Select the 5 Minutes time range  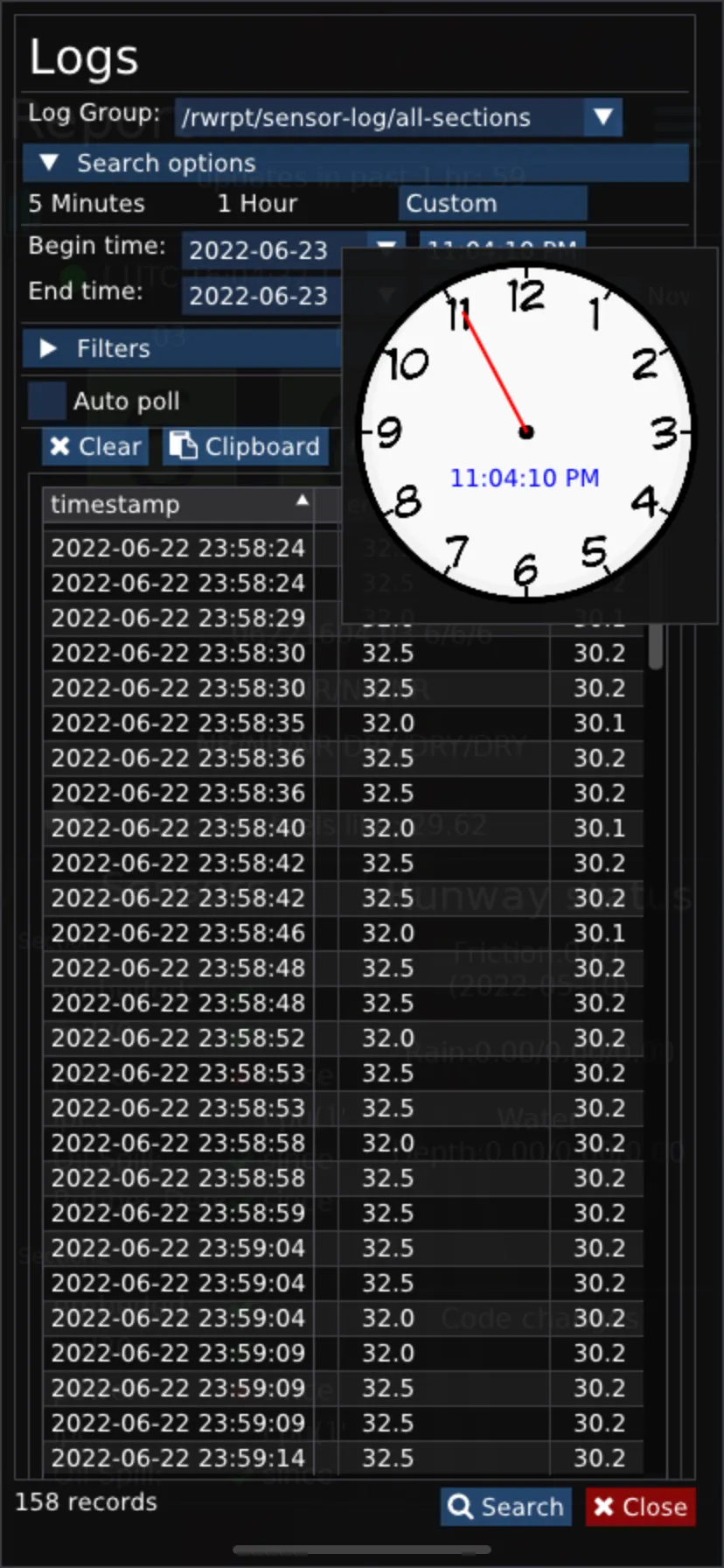tap(87, 204)
